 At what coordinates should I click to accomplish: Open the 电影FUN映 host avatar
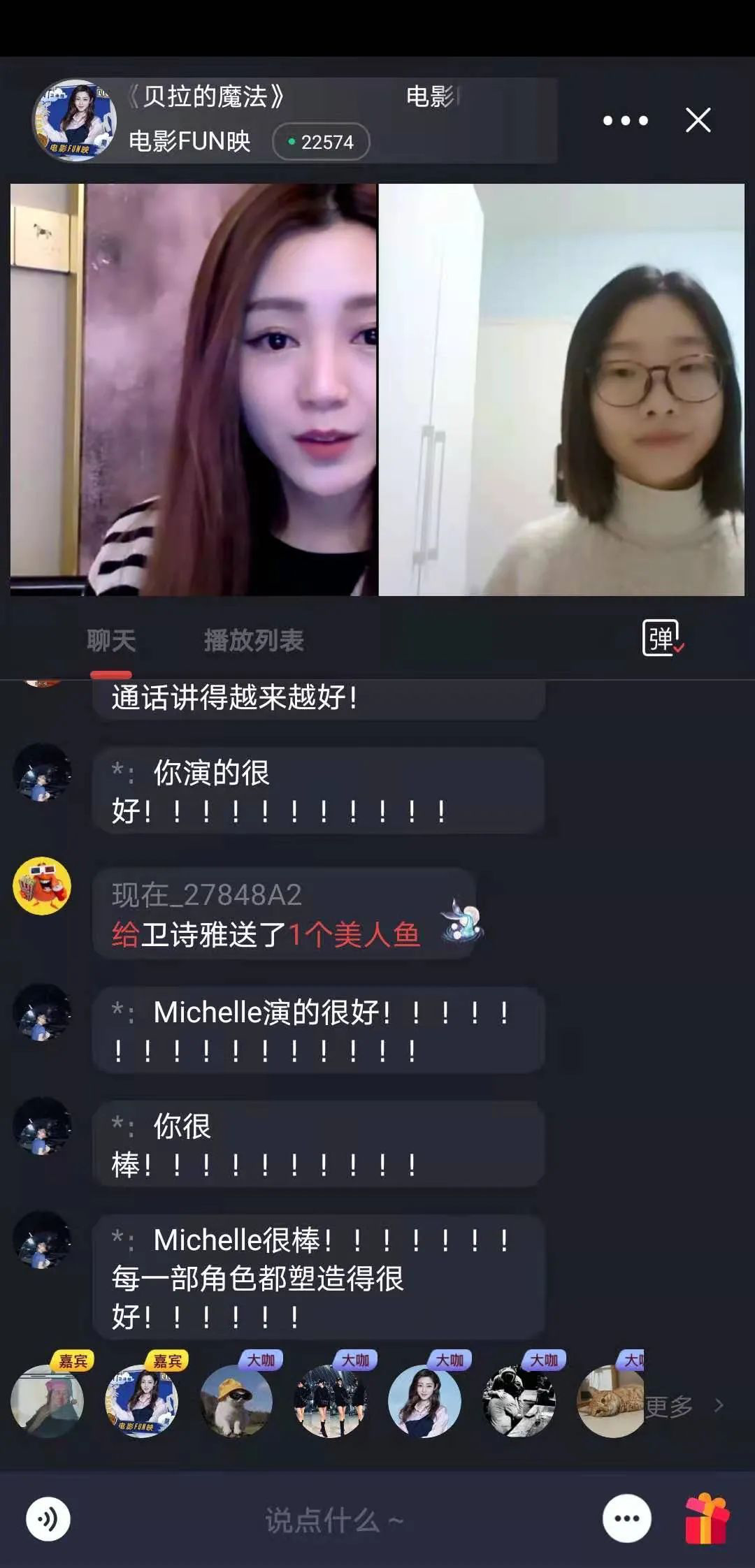click(75, 121)
